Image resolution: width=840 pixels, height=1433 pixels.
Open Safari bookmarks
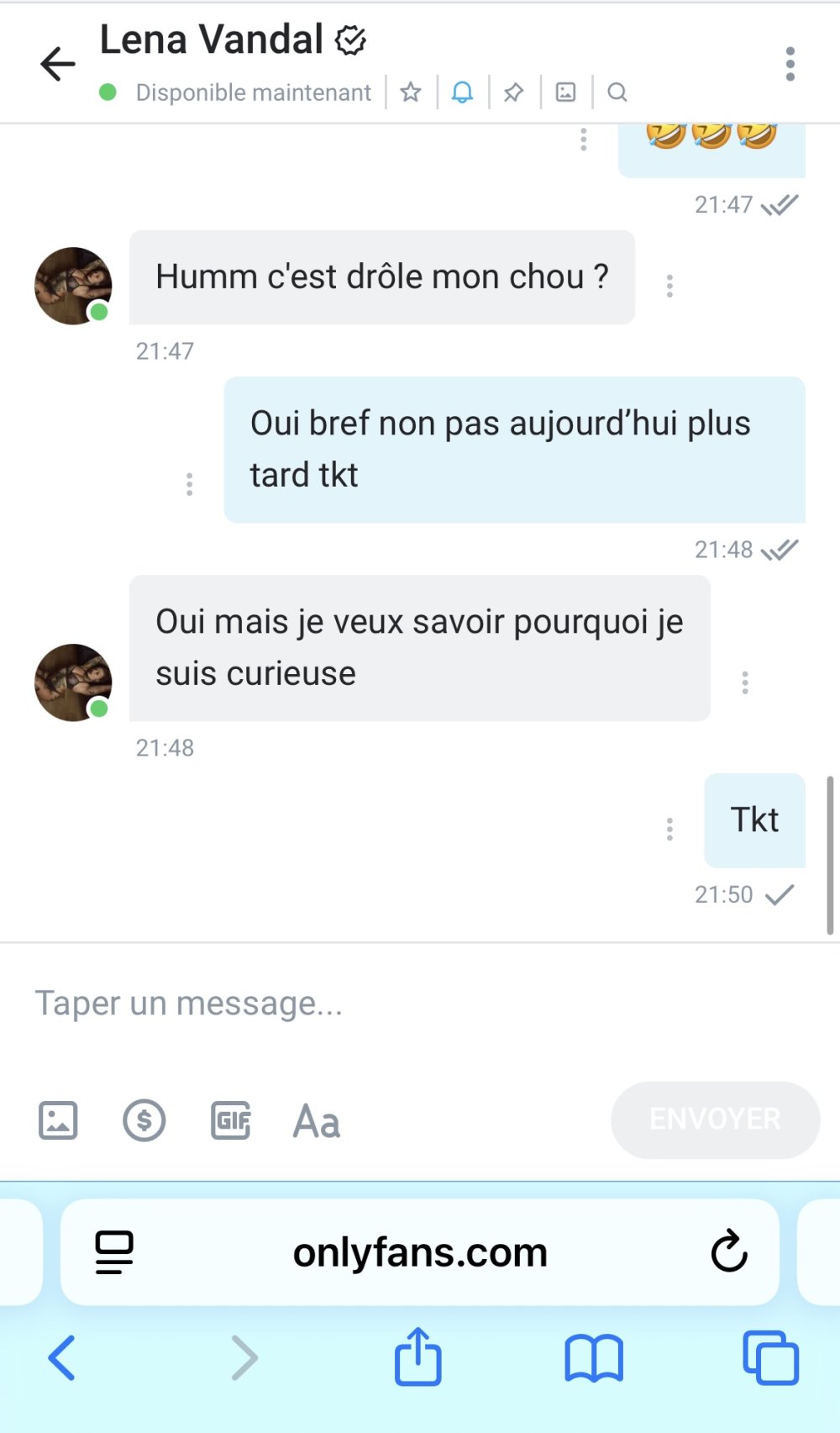594,1358
